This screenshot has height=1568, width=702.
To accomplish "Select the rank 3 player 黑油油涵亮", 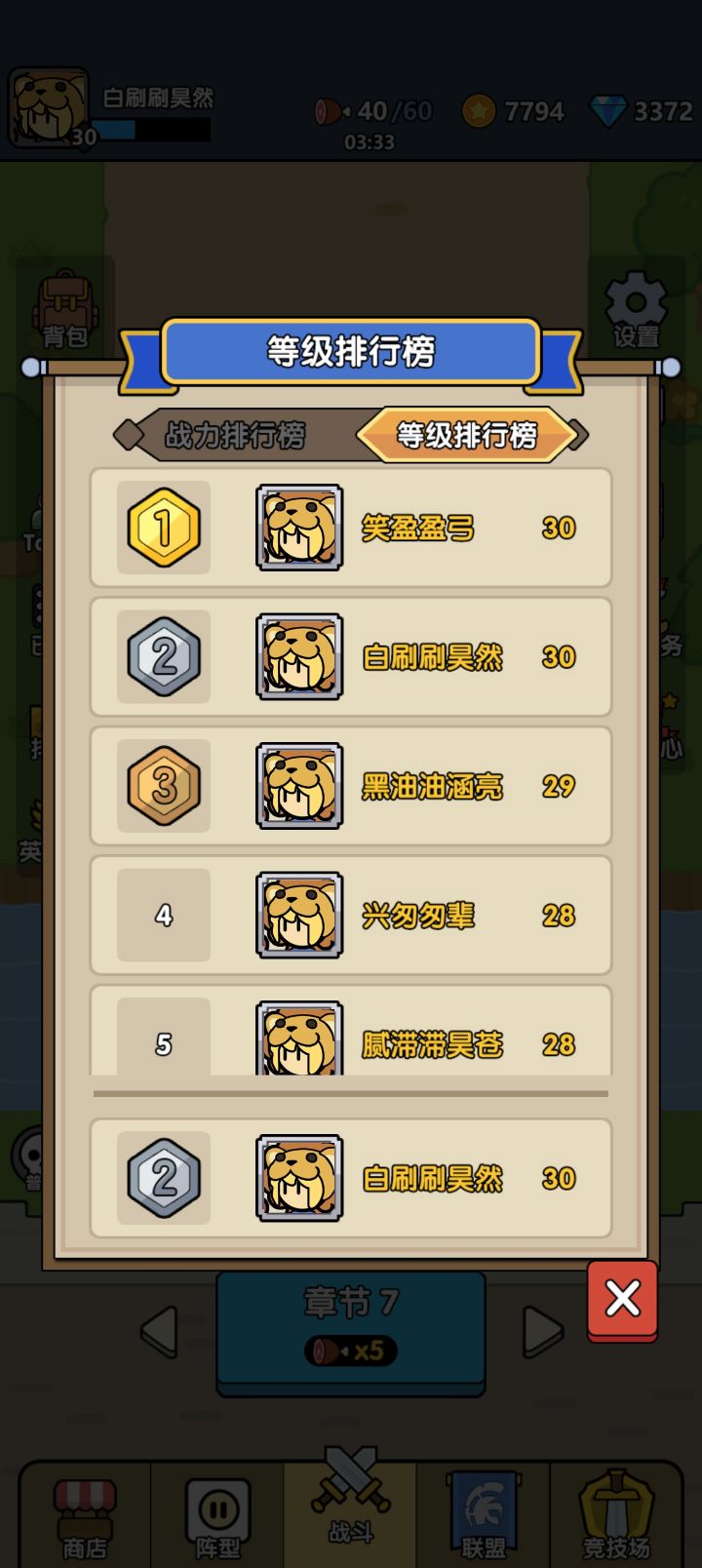I will (x=421, y=786).
